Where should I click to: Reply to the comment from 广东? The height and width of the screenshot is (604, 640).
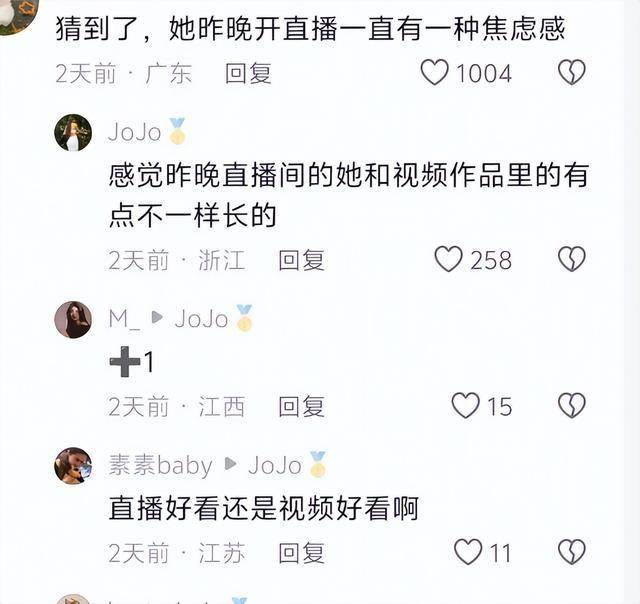248,73
